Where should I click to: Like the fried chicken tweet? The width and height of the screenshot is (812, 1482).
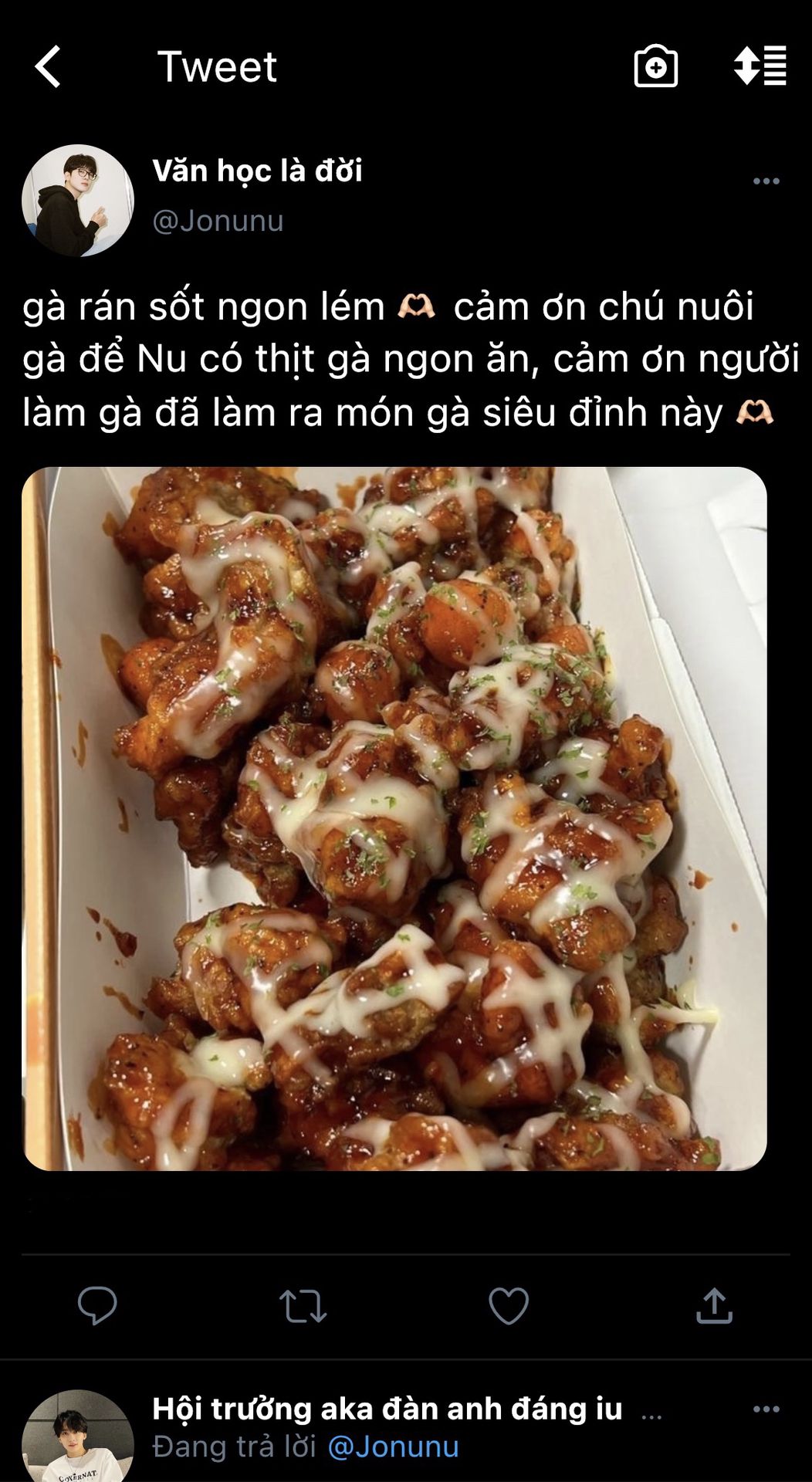click(x=509, y=1306)
